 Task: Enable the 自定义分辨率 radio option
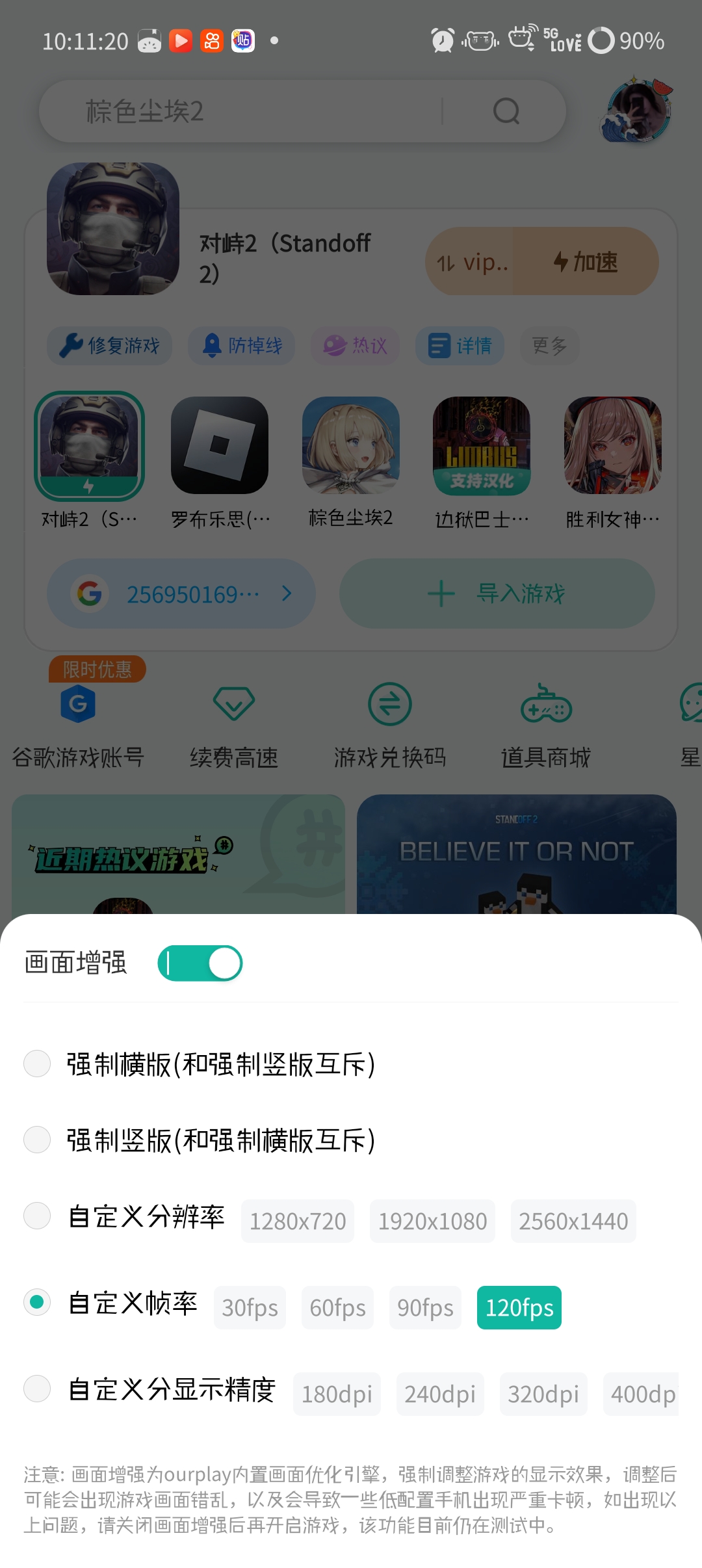click(37, 1215)
